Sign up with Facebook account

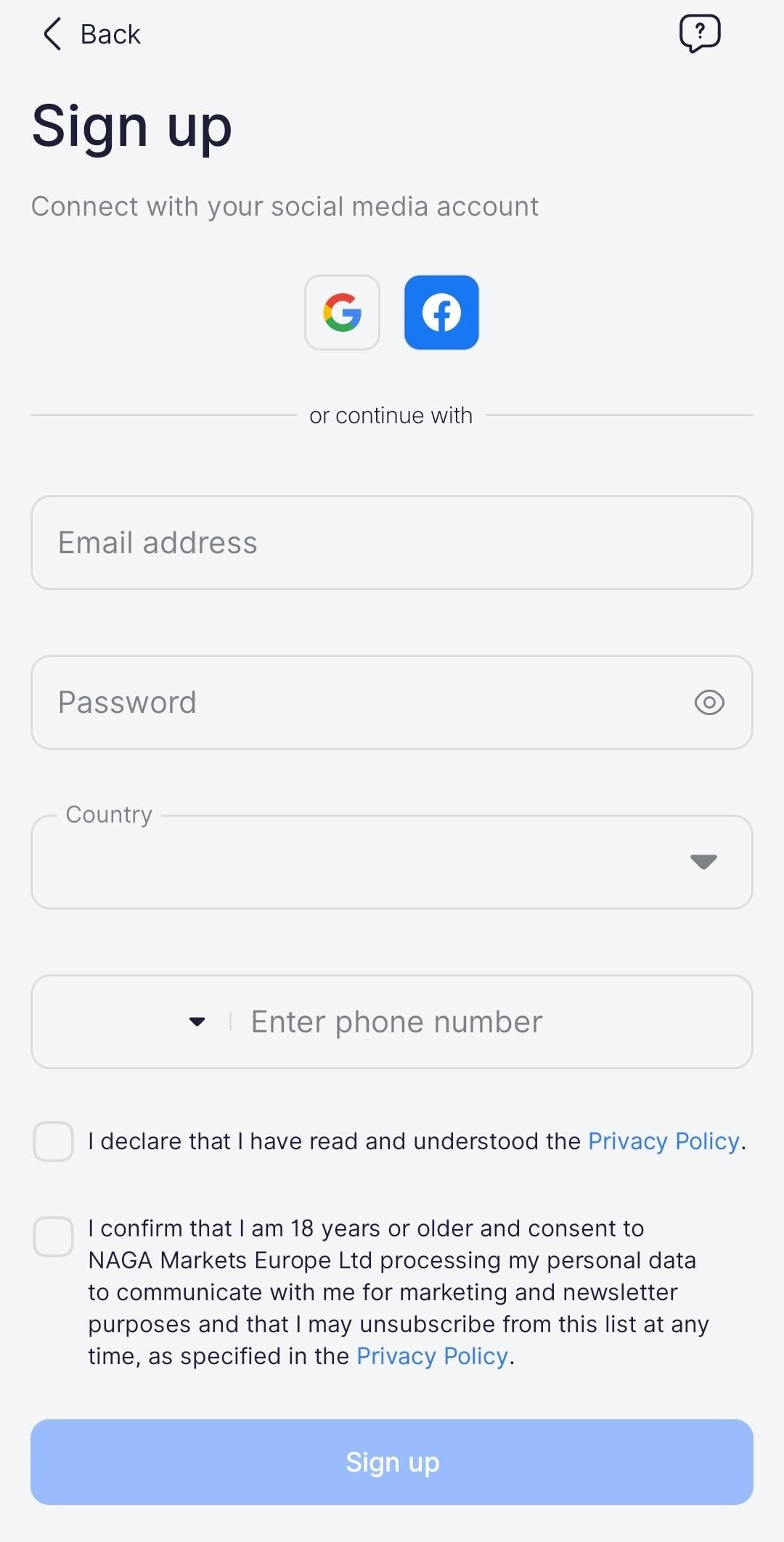pyautogui.click(x=441, y=312)
